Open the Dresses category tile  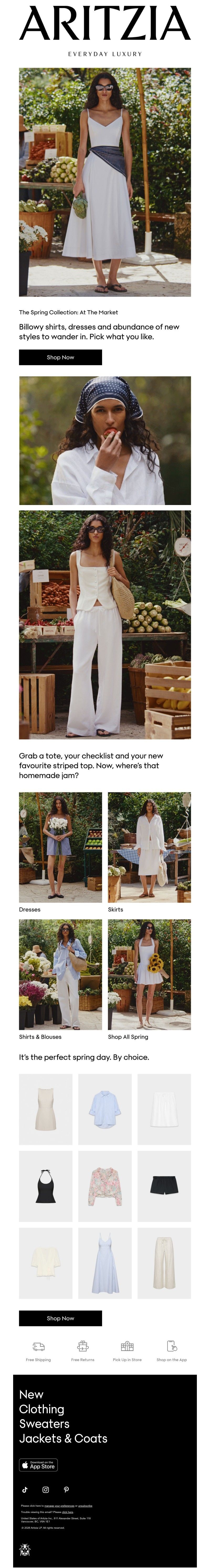pyautogui.click(x=60, y=847)
